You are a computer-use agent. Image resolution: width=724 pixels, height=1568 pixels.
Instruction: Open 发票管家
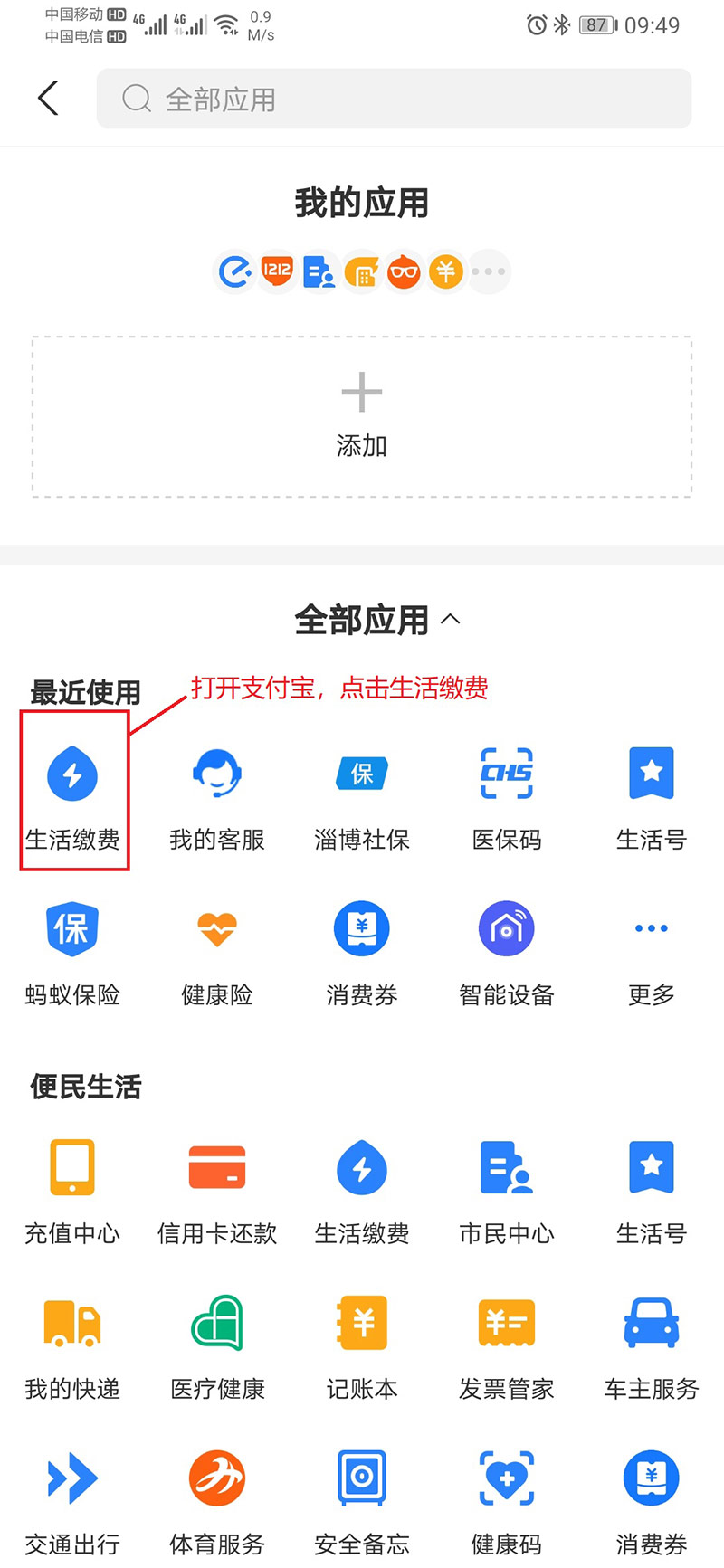(507, 1345)
